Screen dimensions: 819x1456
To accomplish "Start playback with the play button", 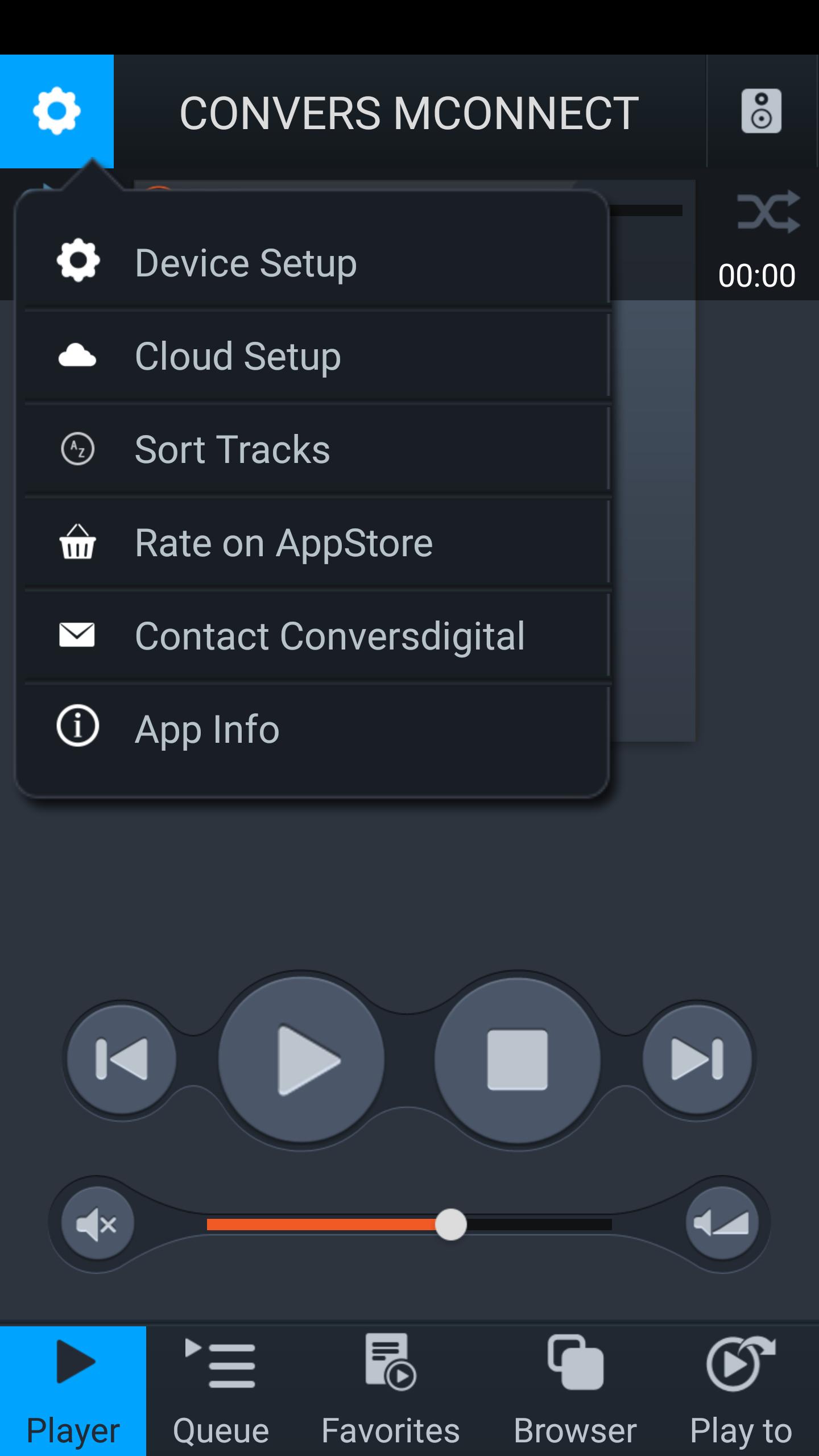I will pyautogui.click(x=301, y=1060).
